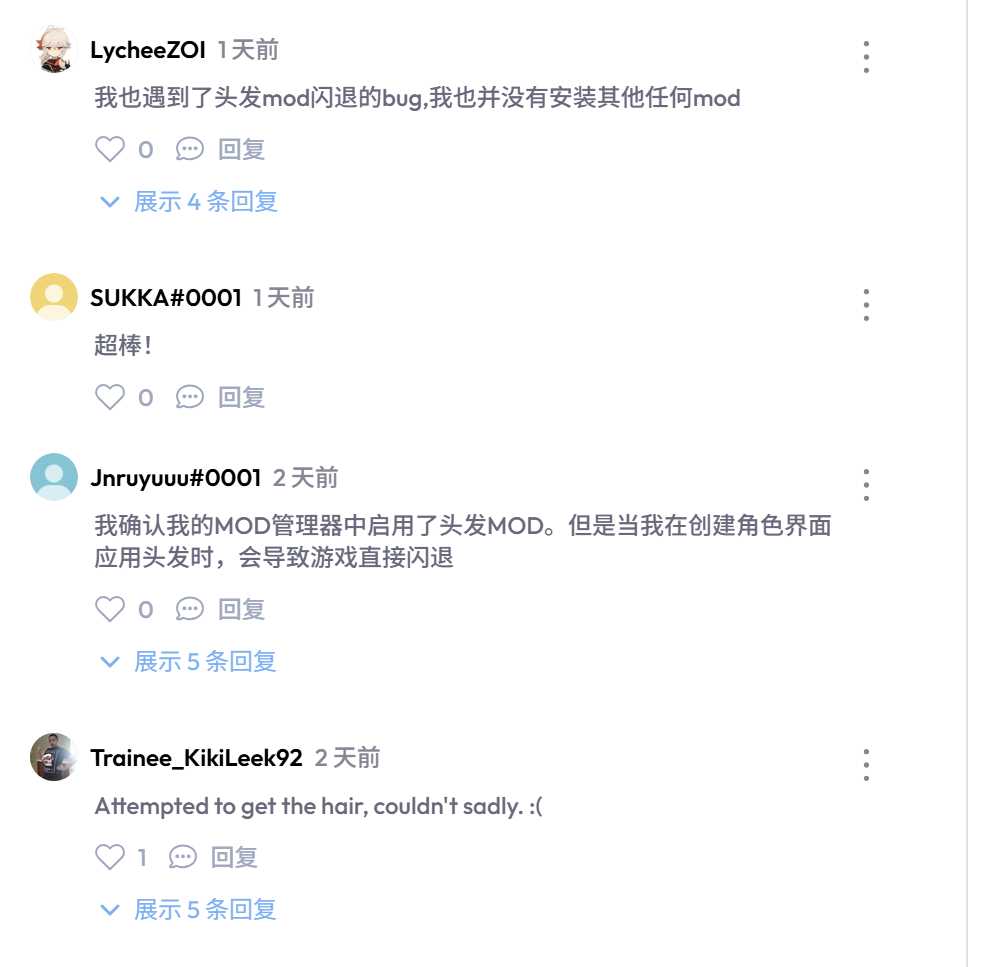
Task: Like LycheeZOI's comment
Action: (109, 150)
